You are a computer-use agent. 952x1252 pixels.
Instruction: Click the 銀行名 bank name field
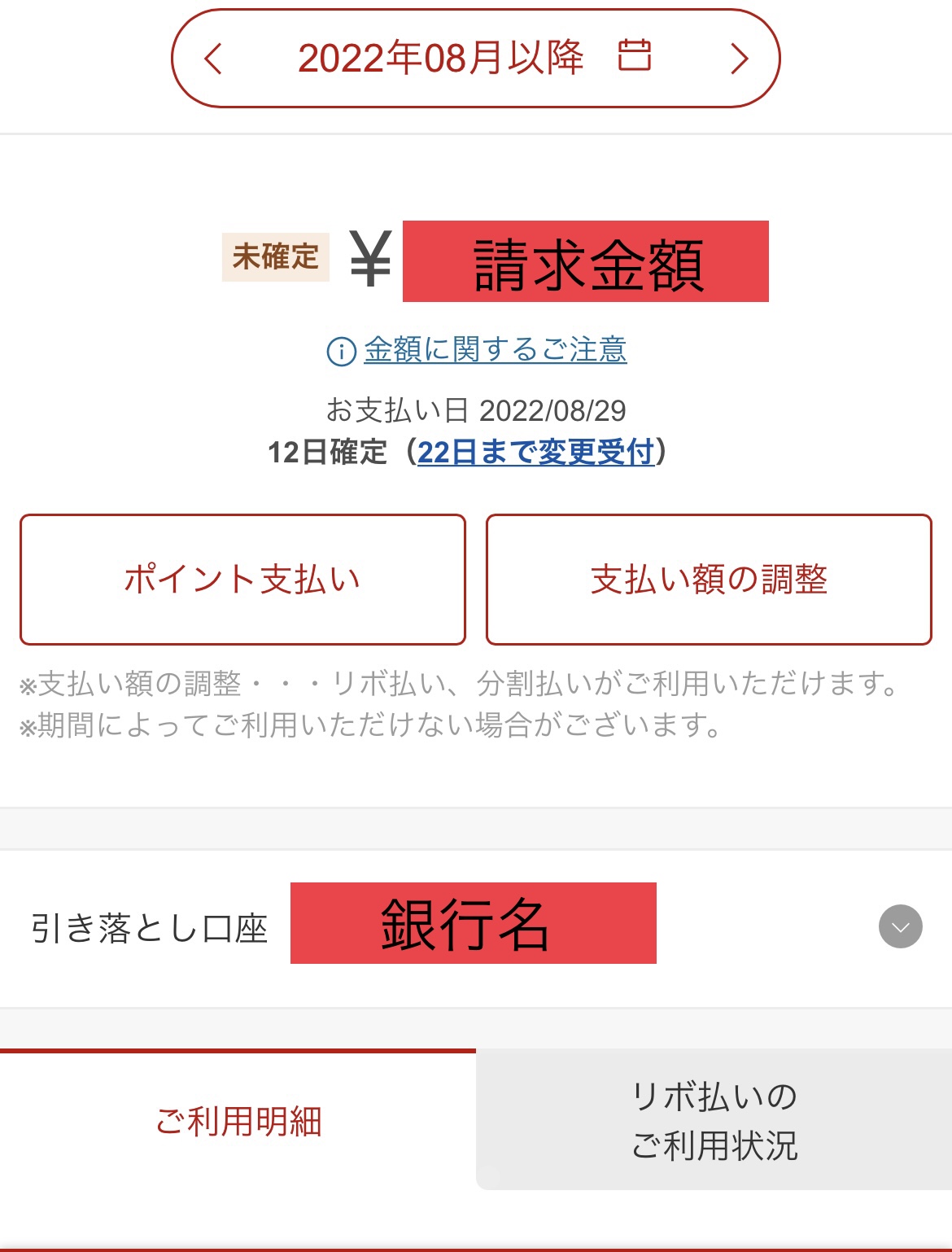point(474,924)
